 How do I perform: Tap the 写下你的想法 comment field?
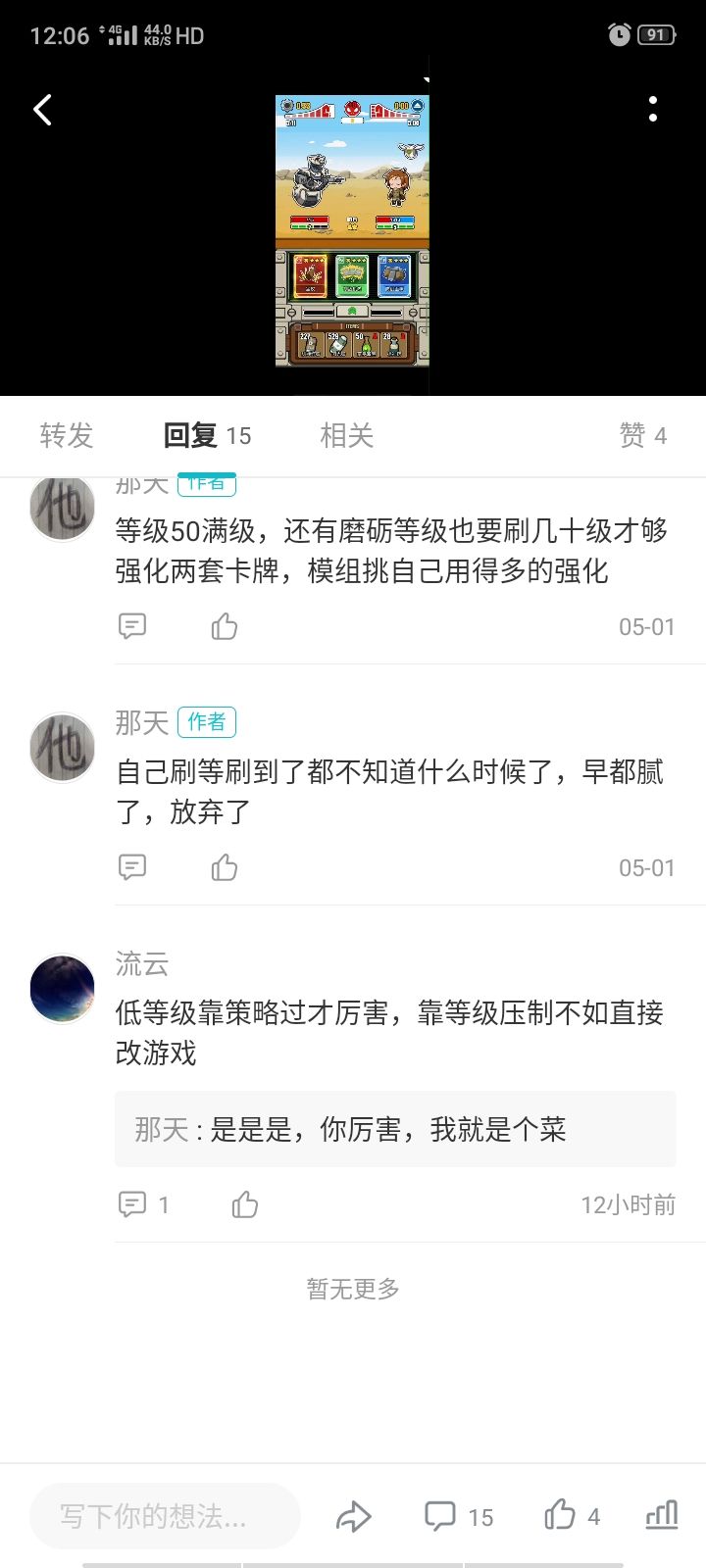(x=165, y=1516)
